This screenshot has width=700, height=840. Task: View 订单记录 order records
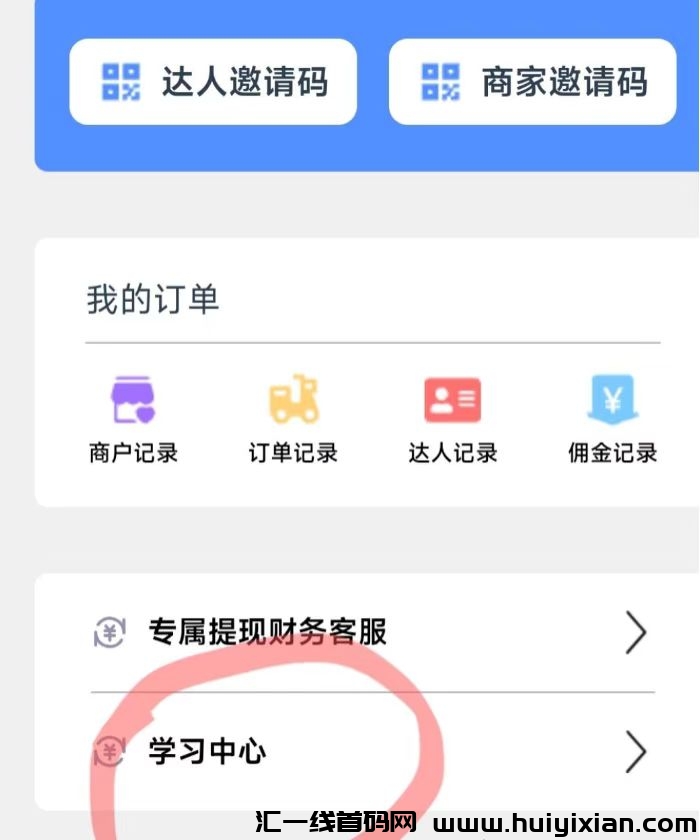click(293, 418)
